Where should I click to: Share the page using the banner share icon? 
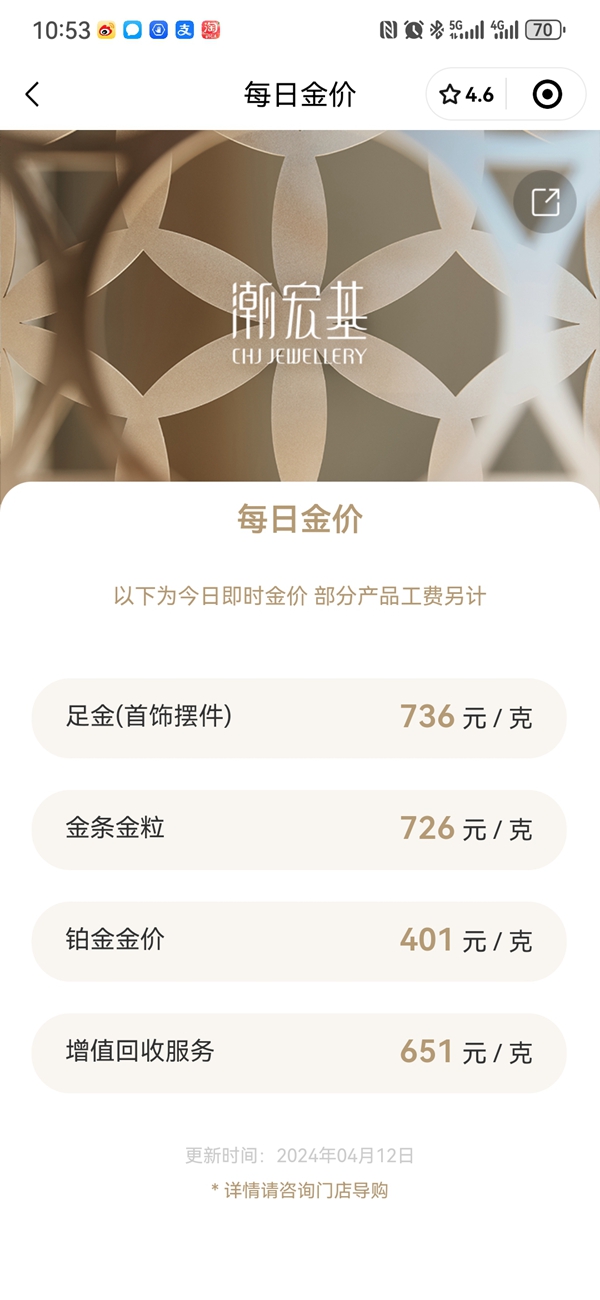[545, 203]
